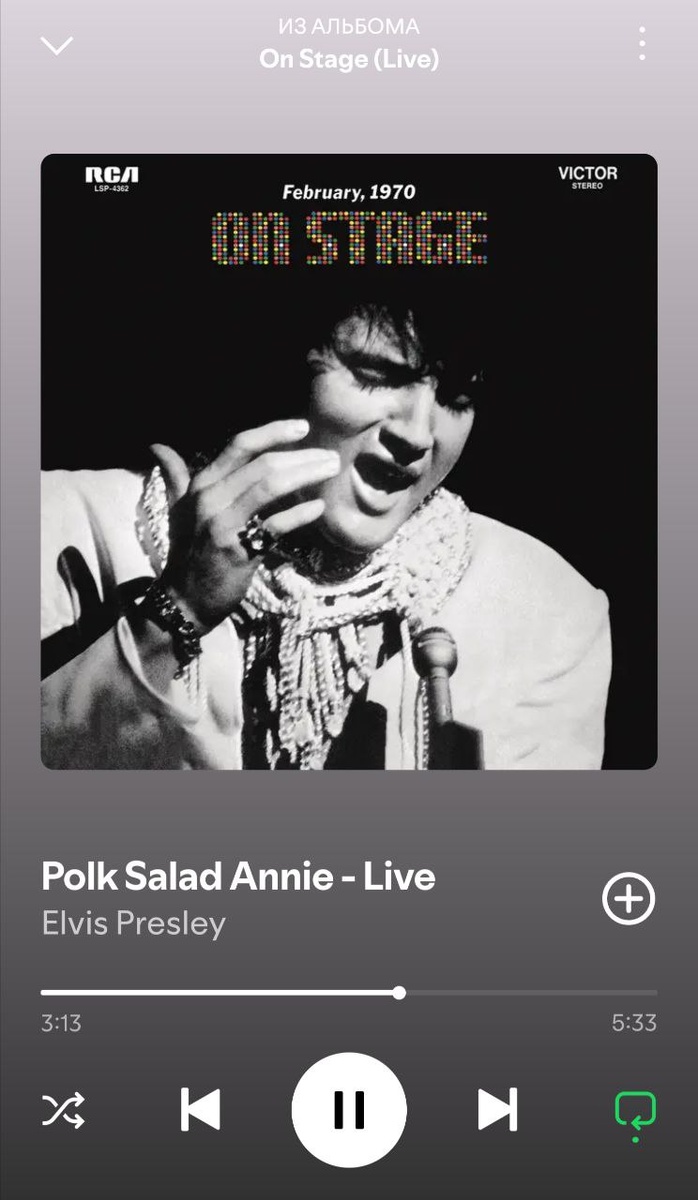Tap the playback progress bar
This screenshot has height=1200, width=698.
click(349, 993)
